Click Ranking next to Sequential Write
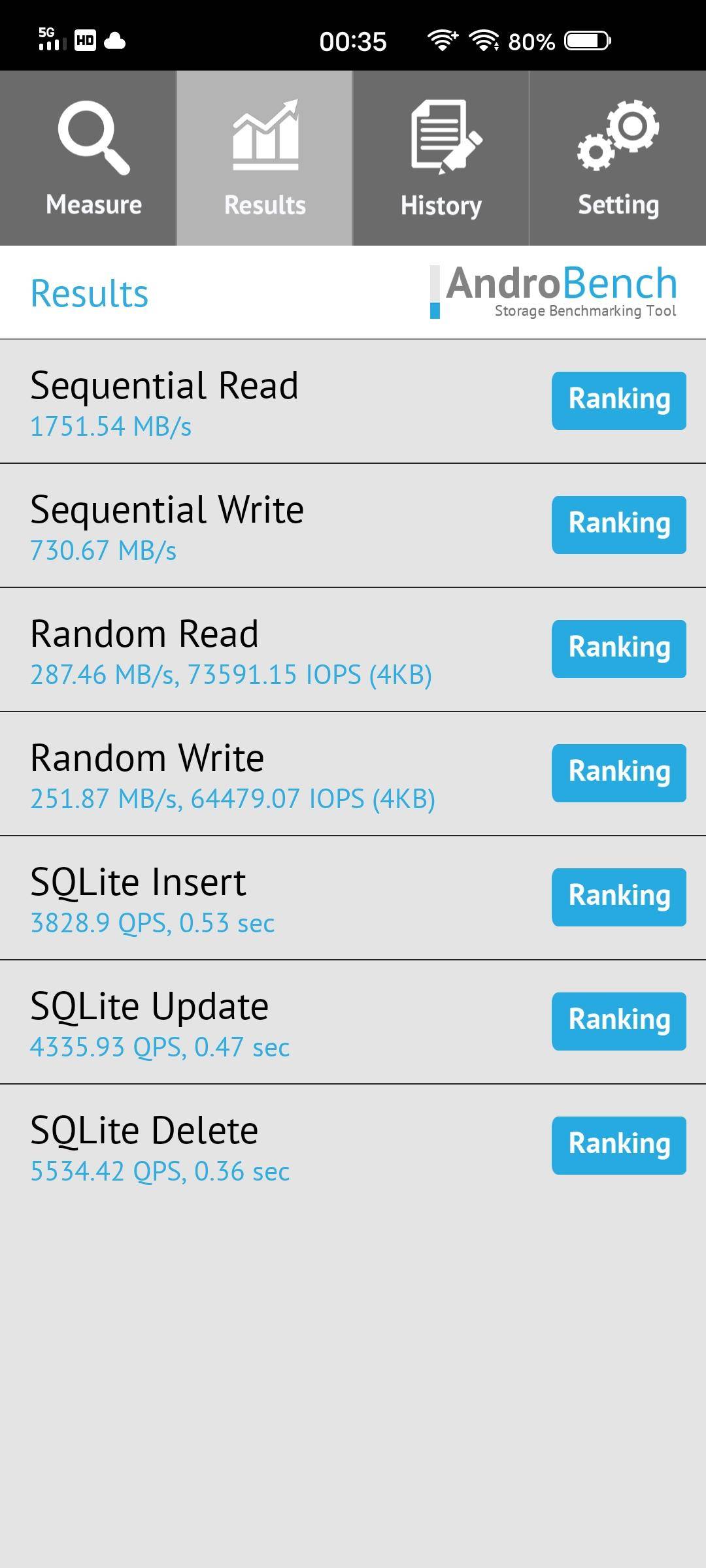This screenshot has width=706, height=1568. coord(618,523)
